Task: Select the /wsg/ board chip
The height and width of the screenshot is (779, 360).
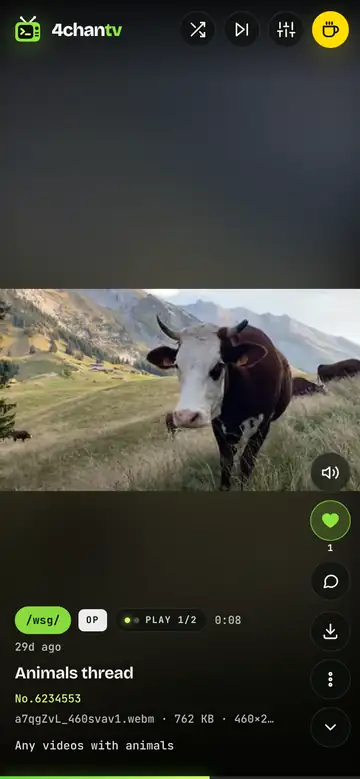Action: [43, 620]
